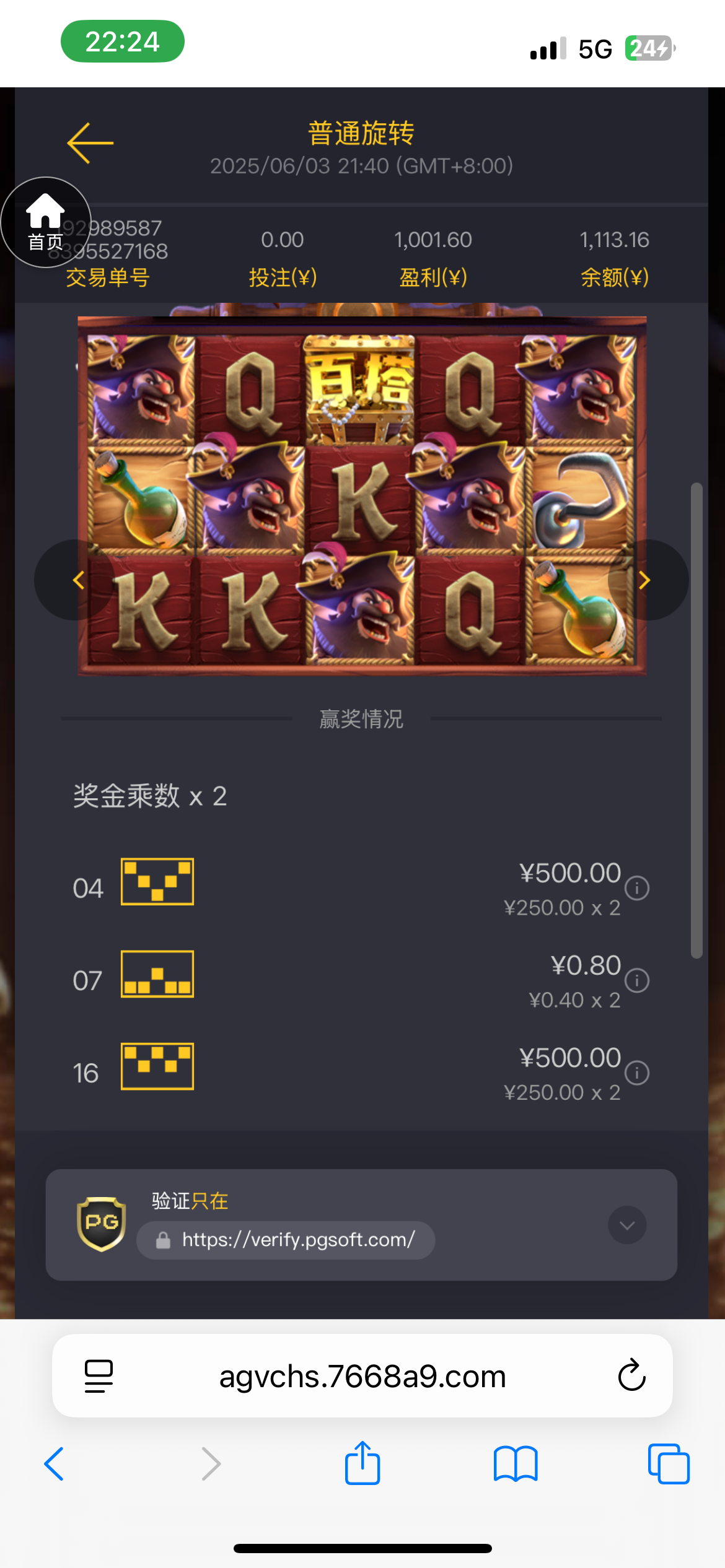Tap the Safari address bar
The width and height of the screenshot is (725, 1568).
coord(362,1376)
